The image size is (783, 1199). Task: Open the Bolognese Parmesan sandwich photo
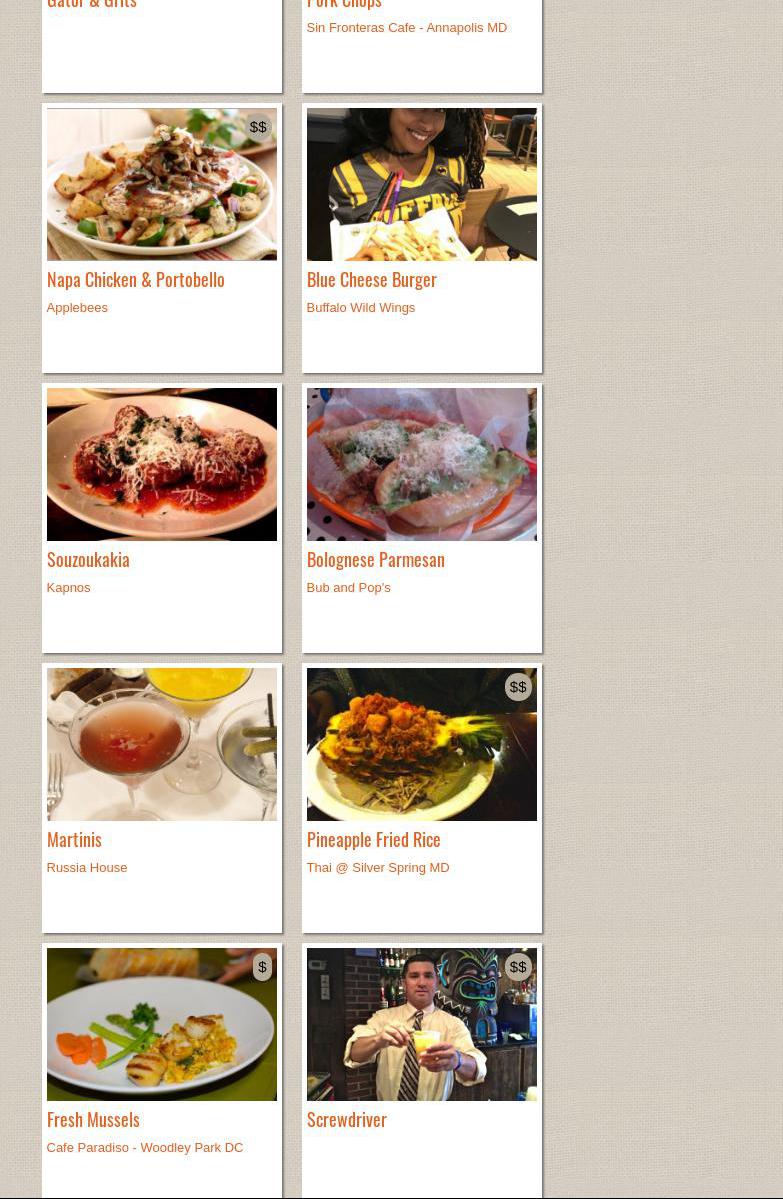(421, 465)
